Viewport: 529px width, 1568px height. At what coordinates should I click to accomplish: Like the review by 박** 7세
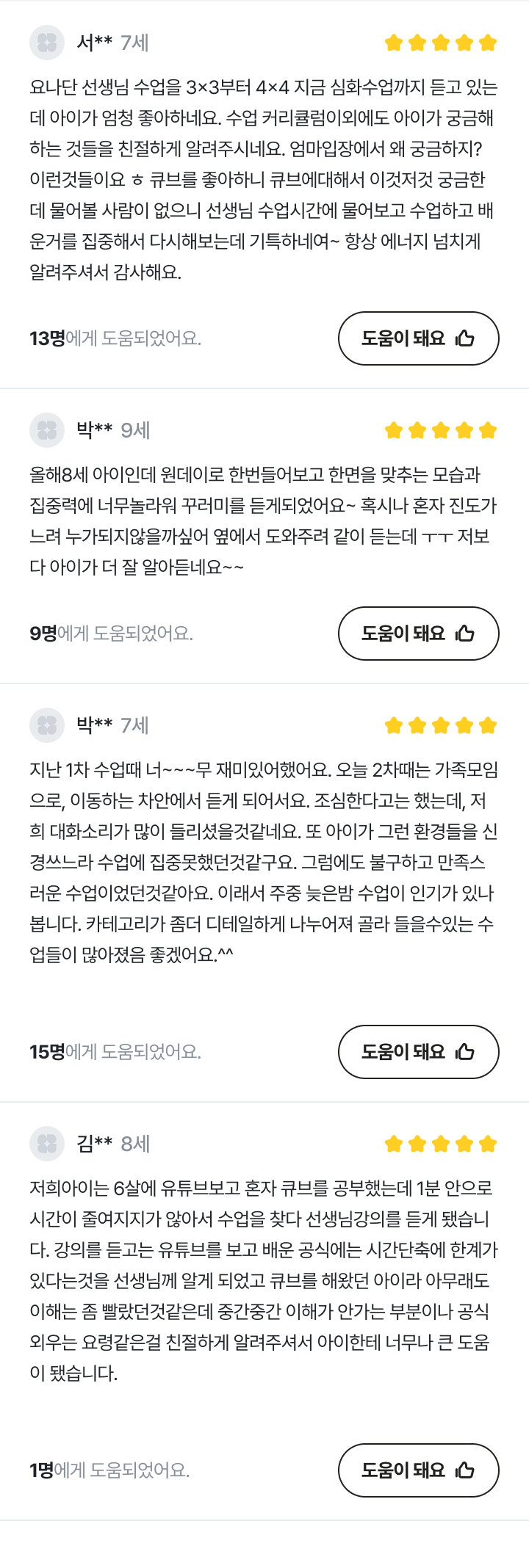(418, 1052)
